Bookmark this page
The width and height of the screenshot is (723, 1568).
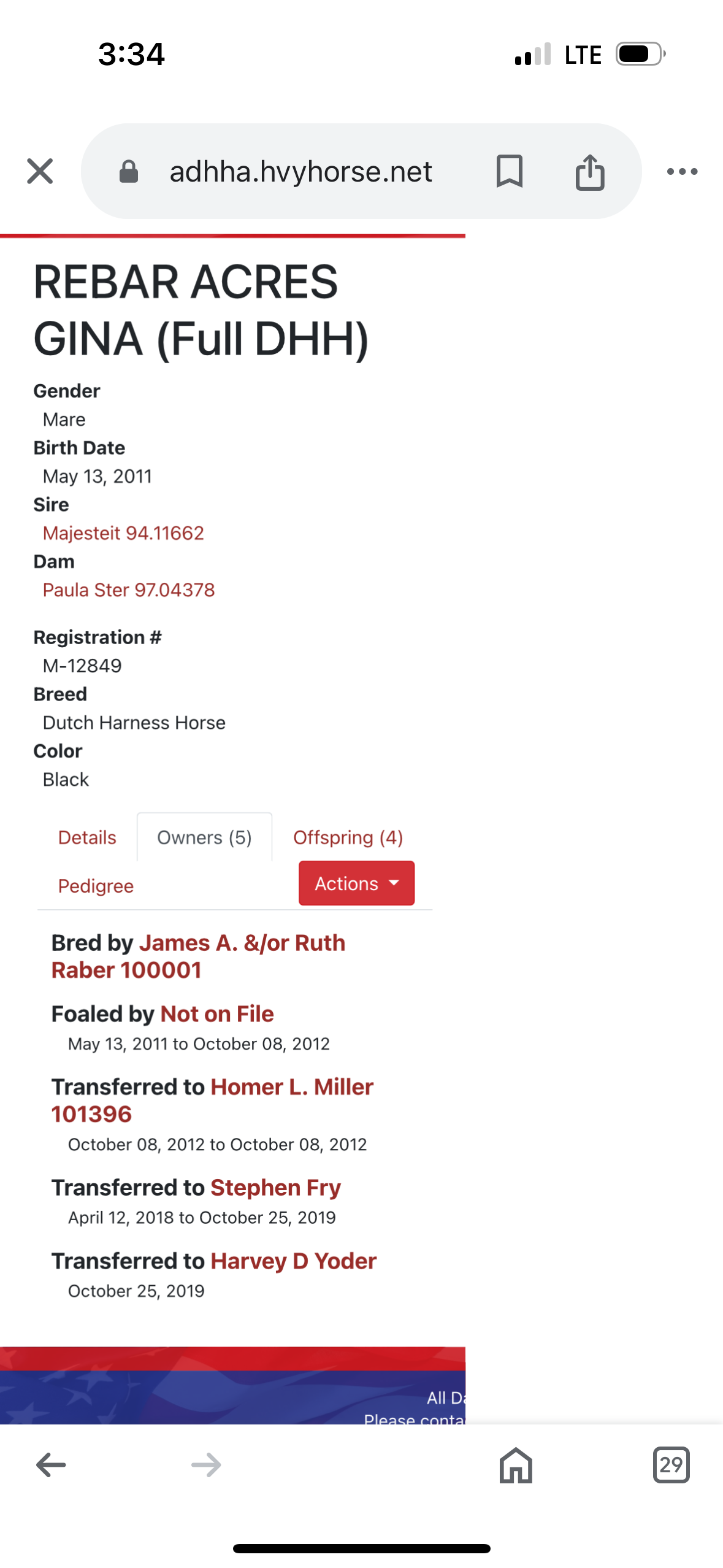[509, 171]
